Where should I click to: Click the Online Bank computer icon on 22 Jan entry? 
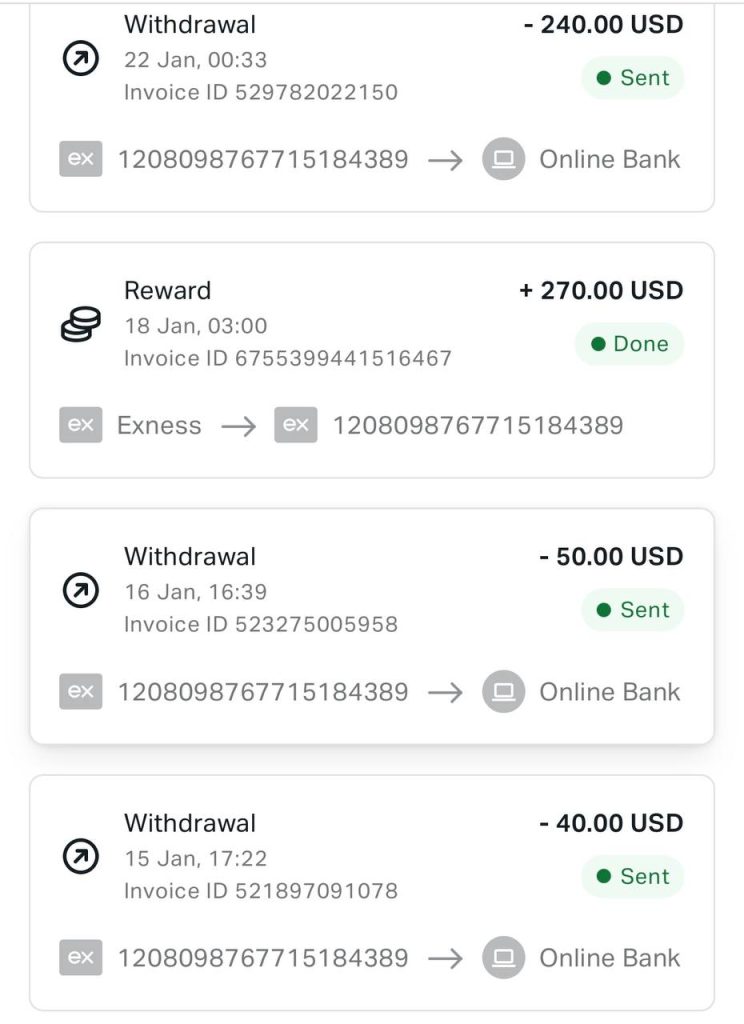(504, 158)
